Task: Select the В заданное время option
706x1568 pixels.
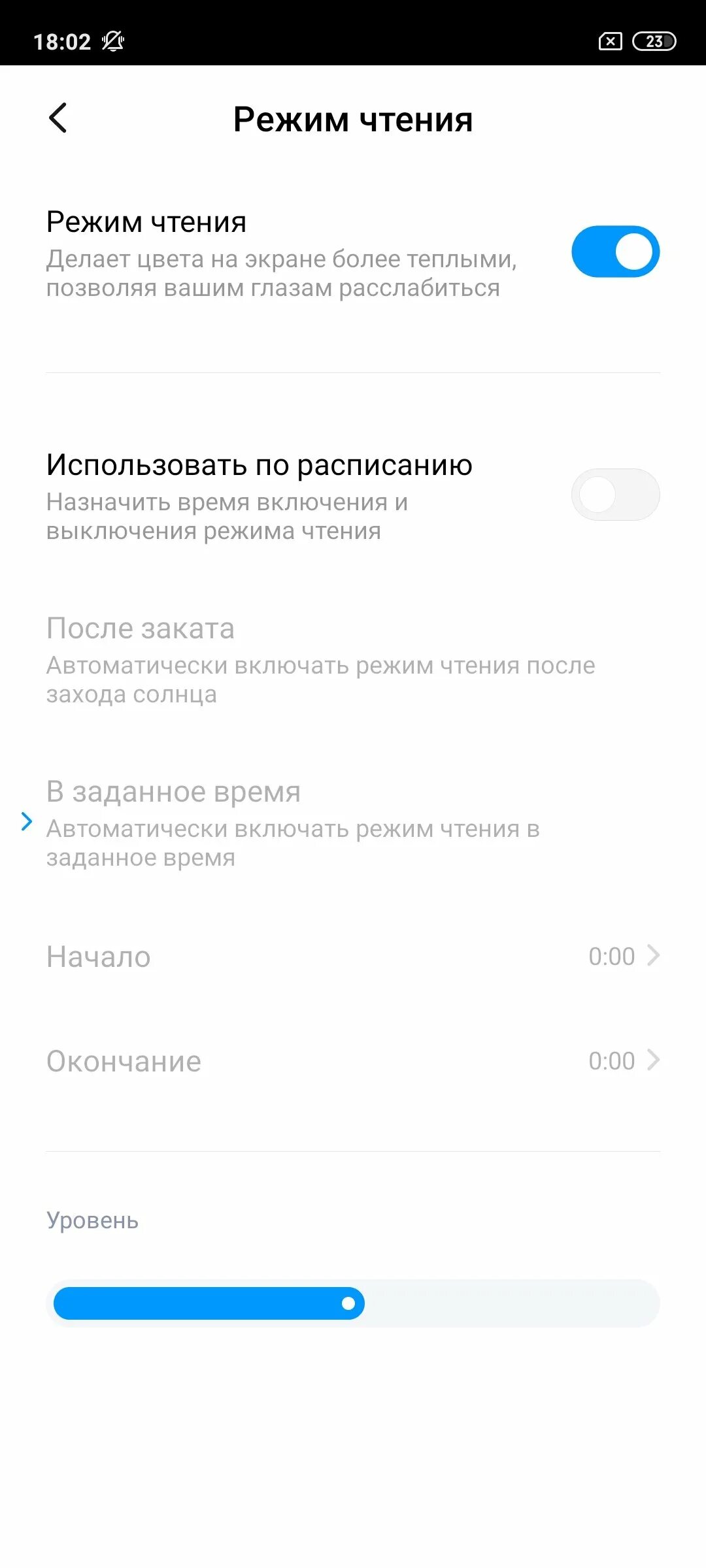Action: pyautogui.click(x=353, y=823)
